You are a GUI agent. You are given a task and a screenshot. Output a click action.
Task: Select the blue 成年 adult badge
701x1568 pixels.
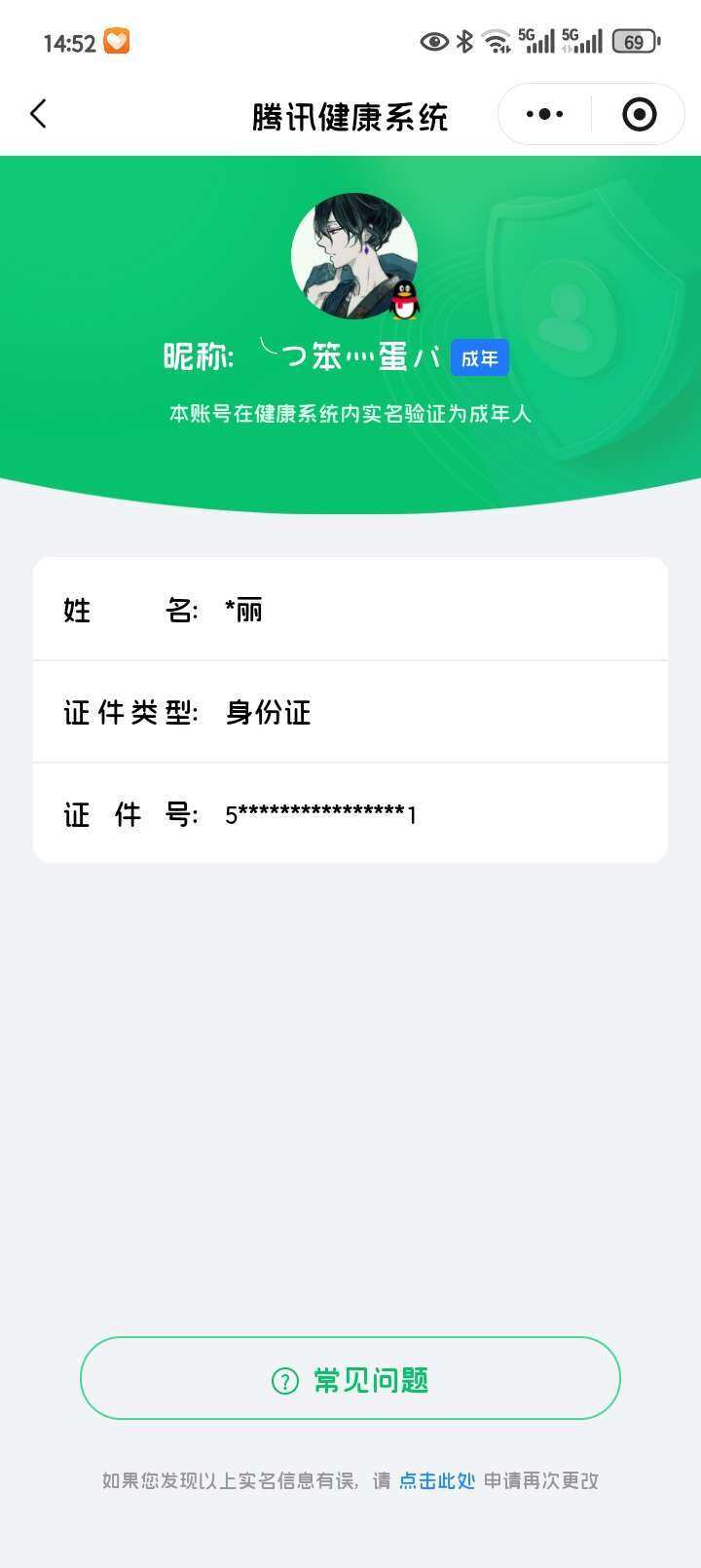tap(479, 357)
